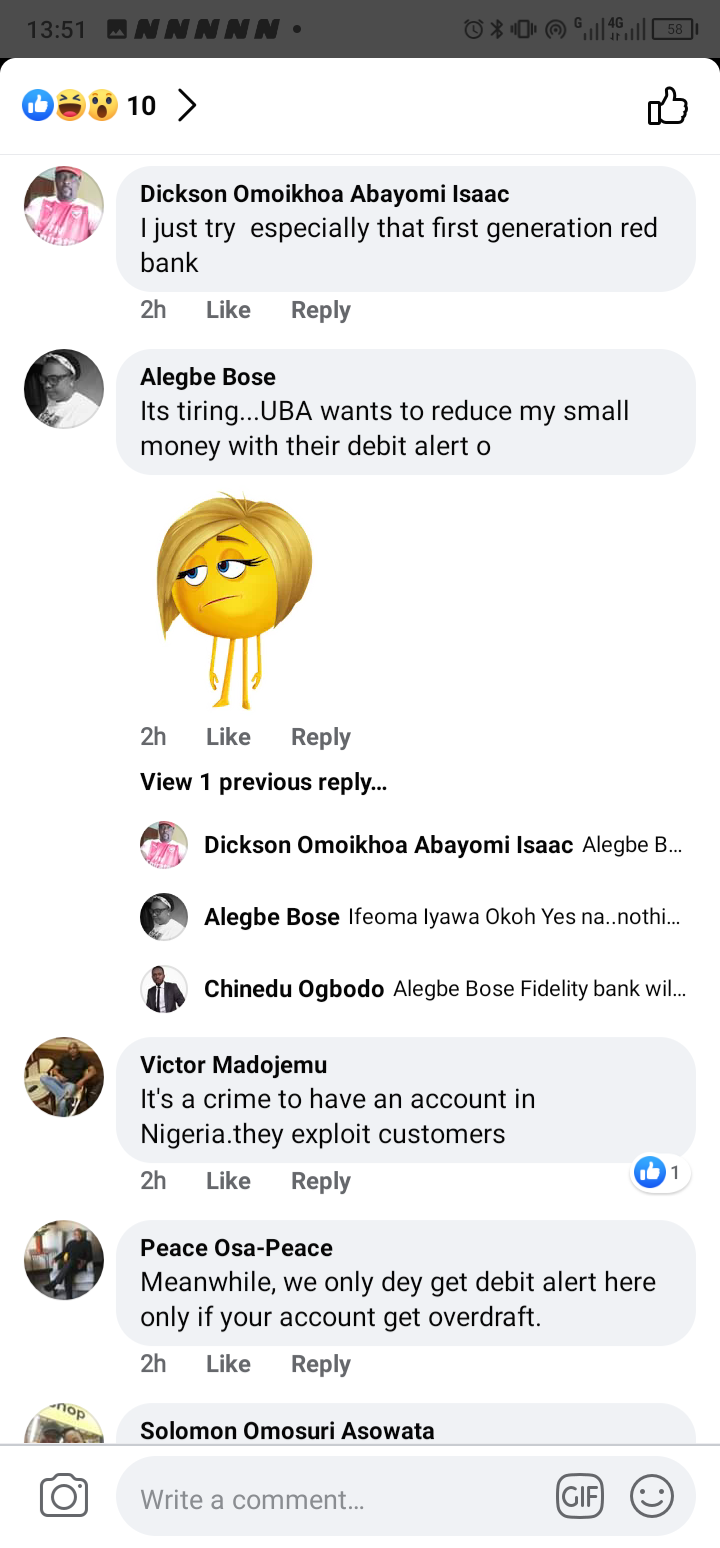Image resolution: width=720 pixels, height=1548 pixels.
Task: Open the emoji sticker picker
Action: point(652,1497)
